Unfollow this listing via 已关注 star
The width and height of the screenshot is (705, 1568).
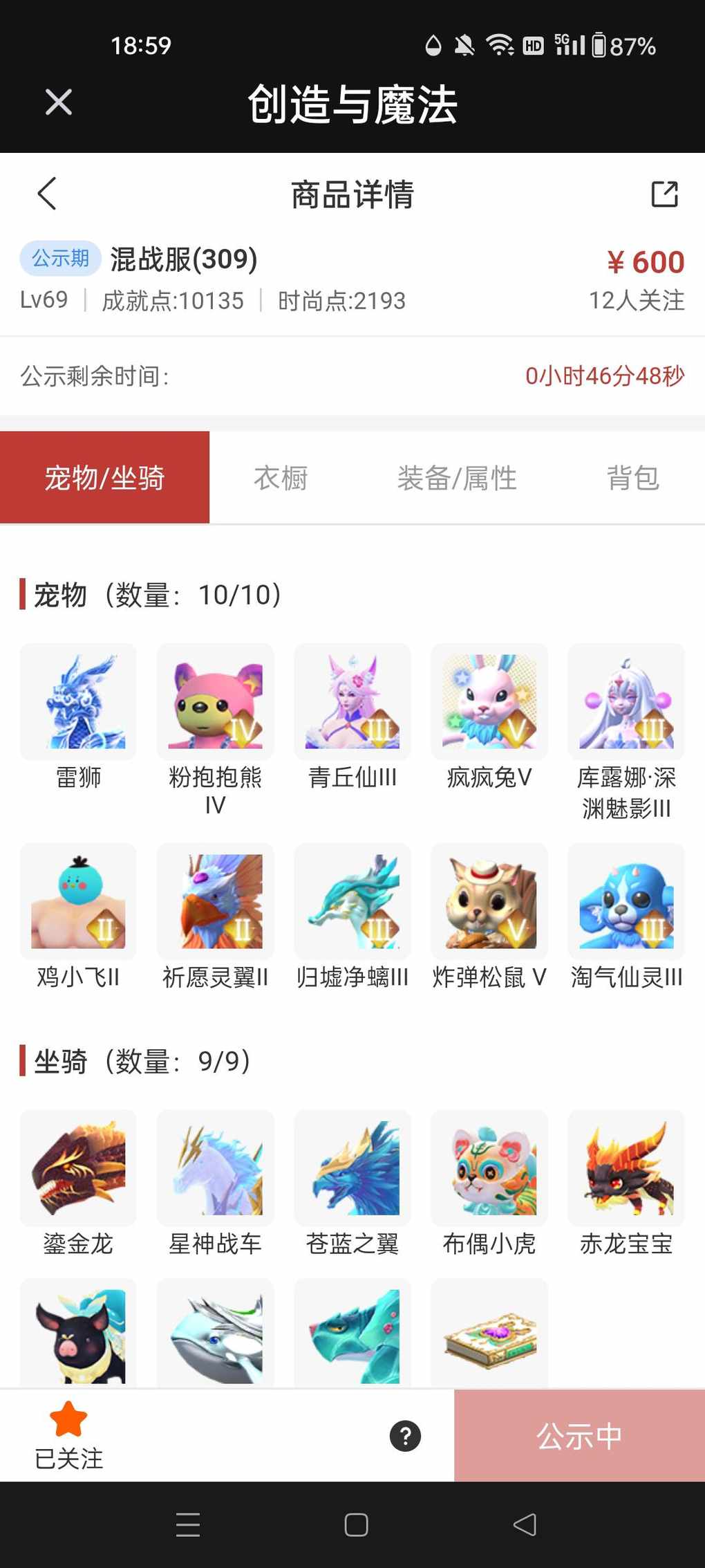coord(68,1435)
